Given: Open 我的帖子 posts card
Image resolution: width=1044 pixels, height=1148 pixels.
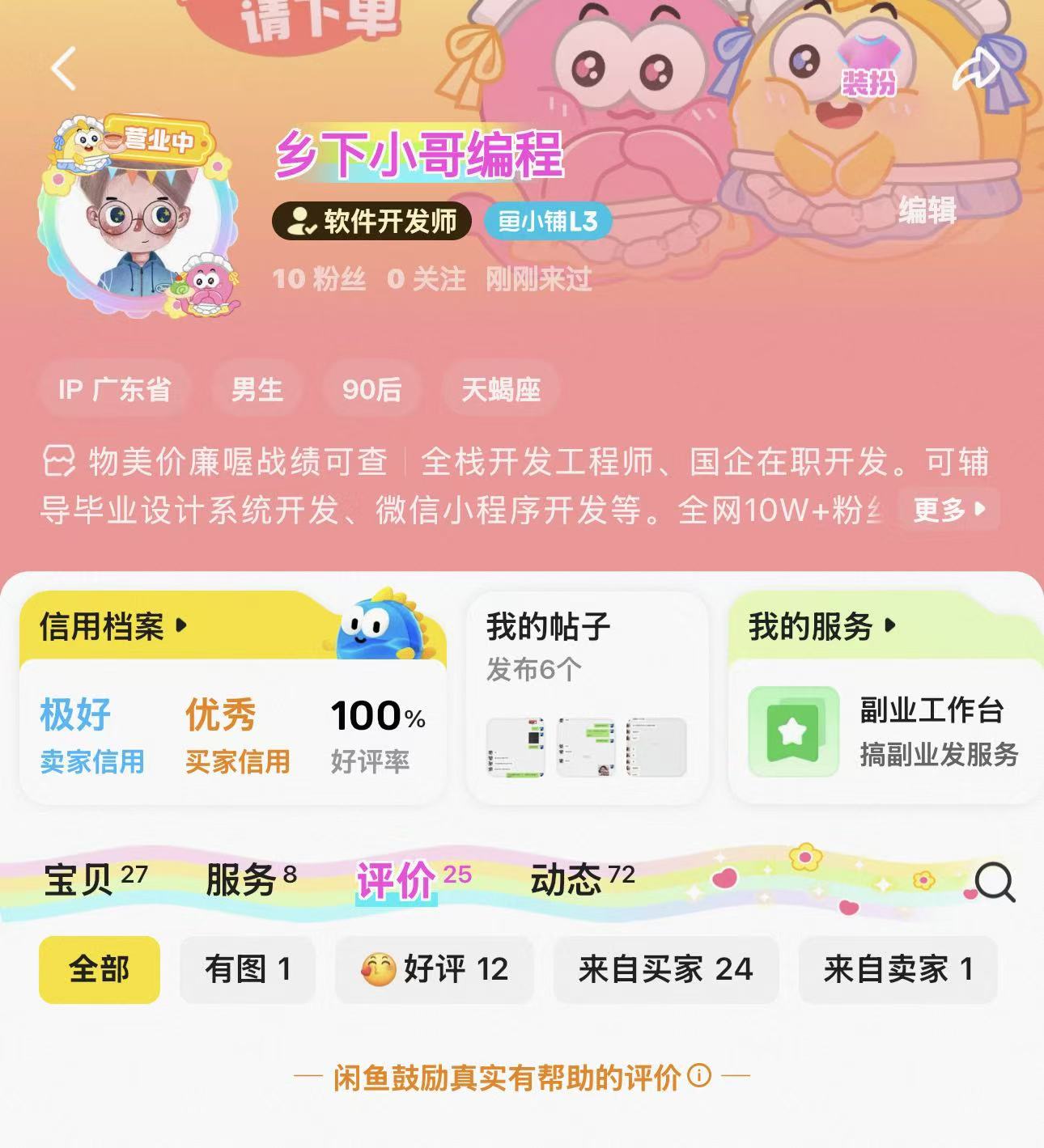Looking at the screenshot, I should point(586,697).
